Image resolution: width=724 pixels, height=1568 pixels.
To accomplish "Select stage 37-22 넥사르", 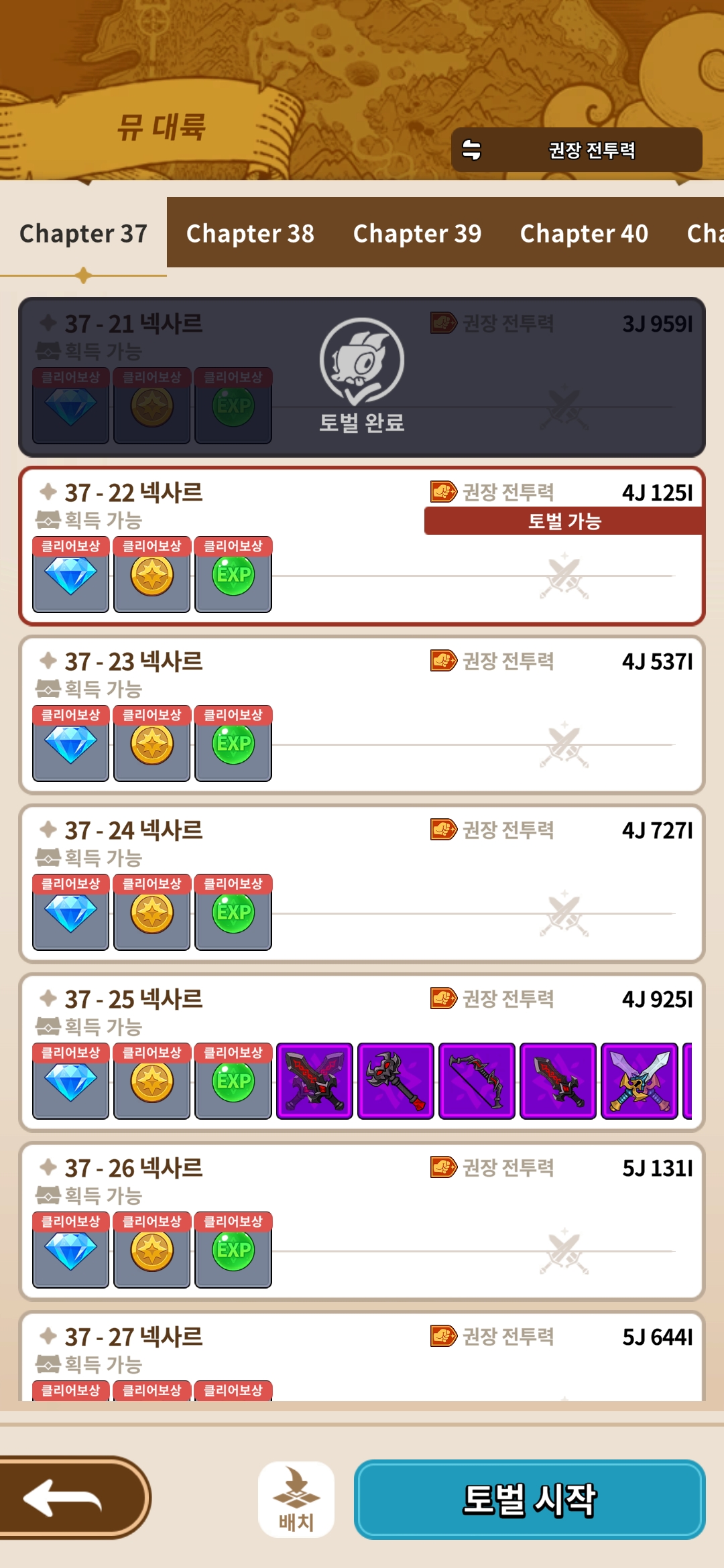I will point(362,546).
